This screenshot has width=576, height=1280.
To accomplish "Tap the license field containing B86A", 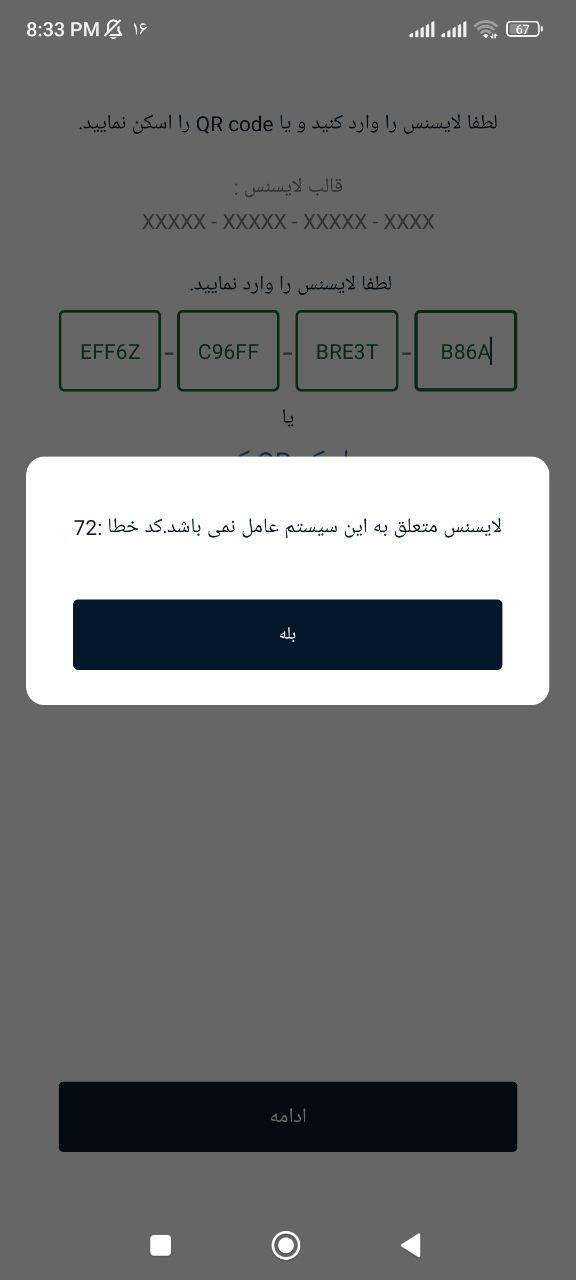I will (466, 351).
